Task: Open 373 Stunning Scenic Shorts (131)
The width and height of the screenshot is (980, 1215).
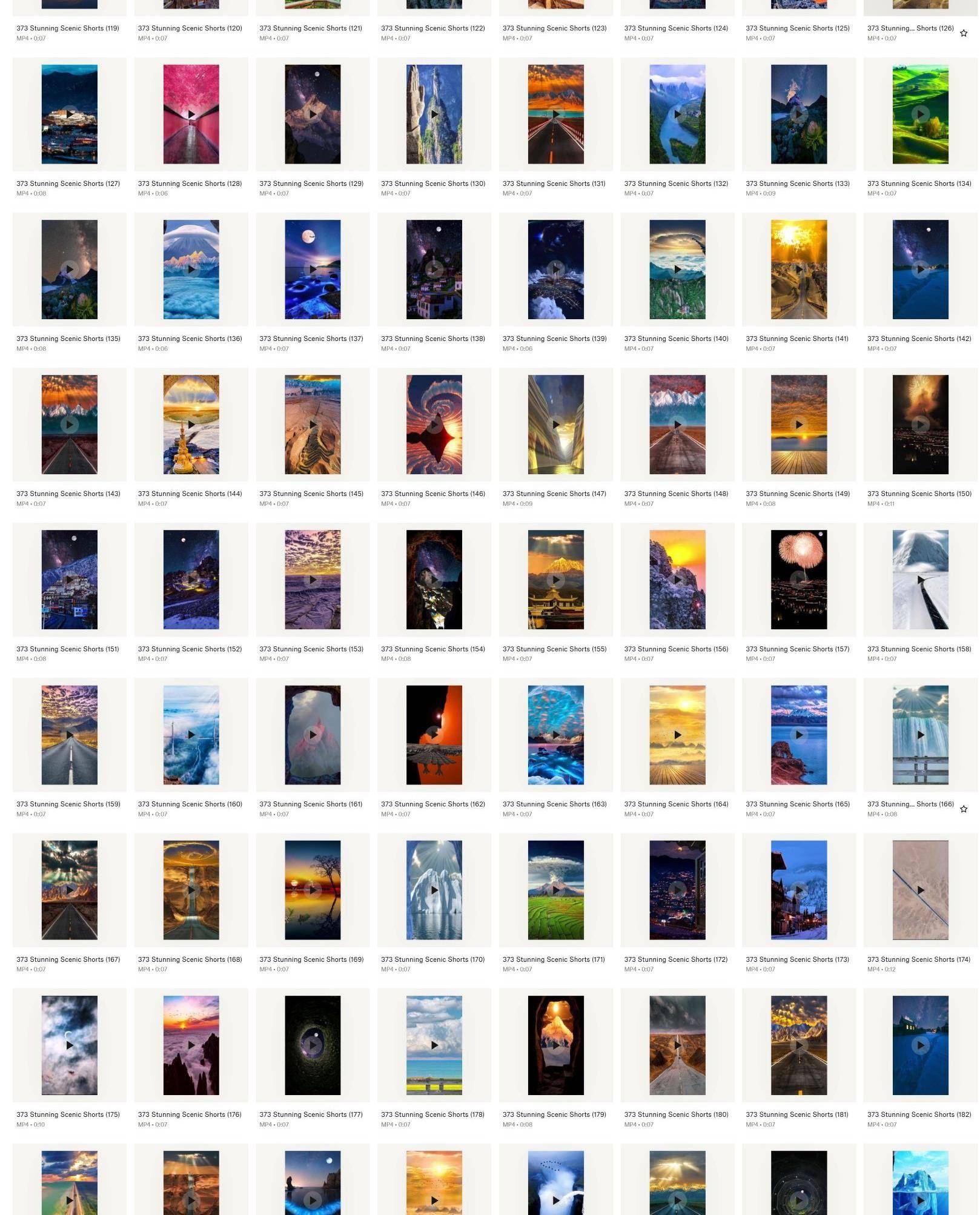Action: coord(555,114)
